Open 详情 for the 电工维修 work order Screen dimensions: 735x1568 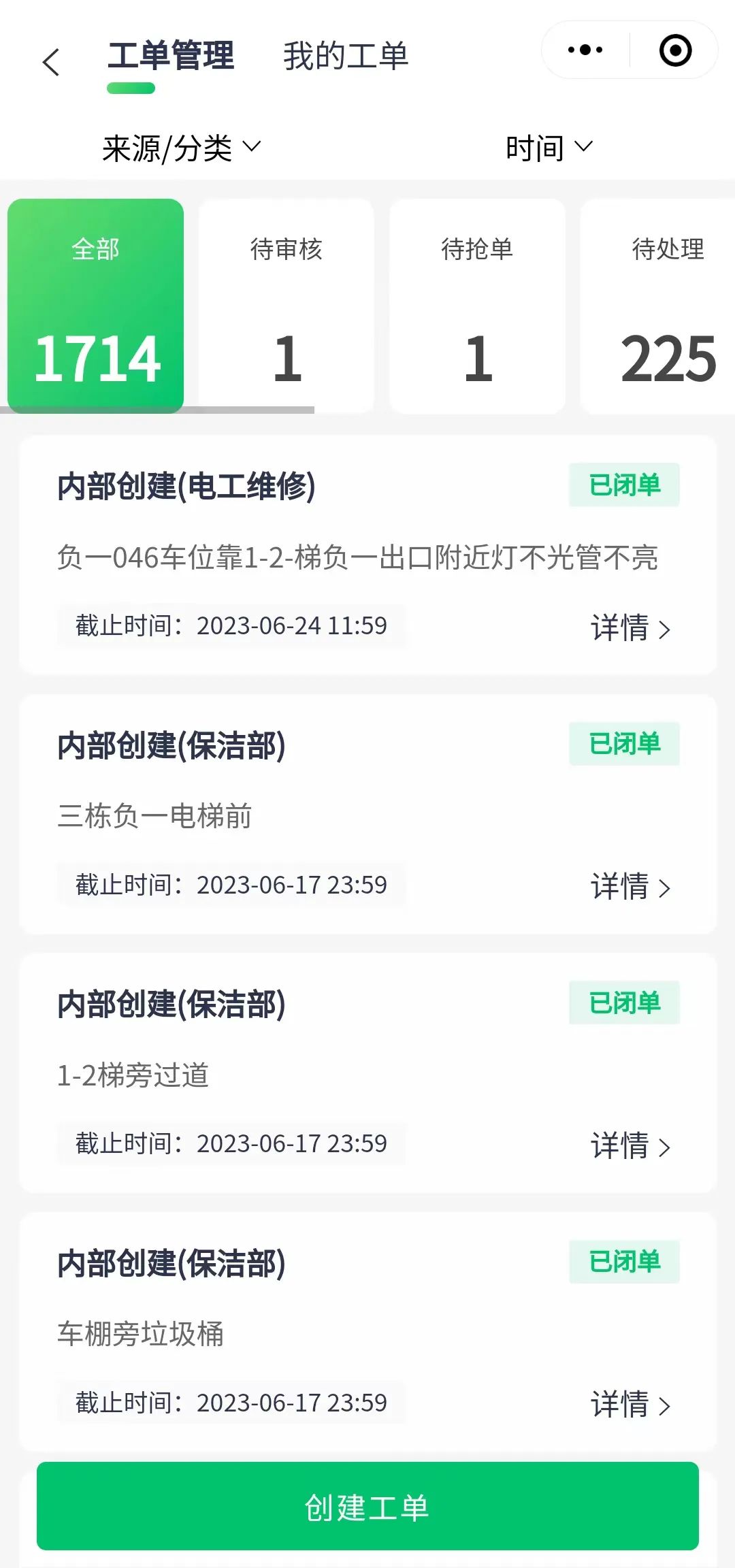[x=630, y=627]
